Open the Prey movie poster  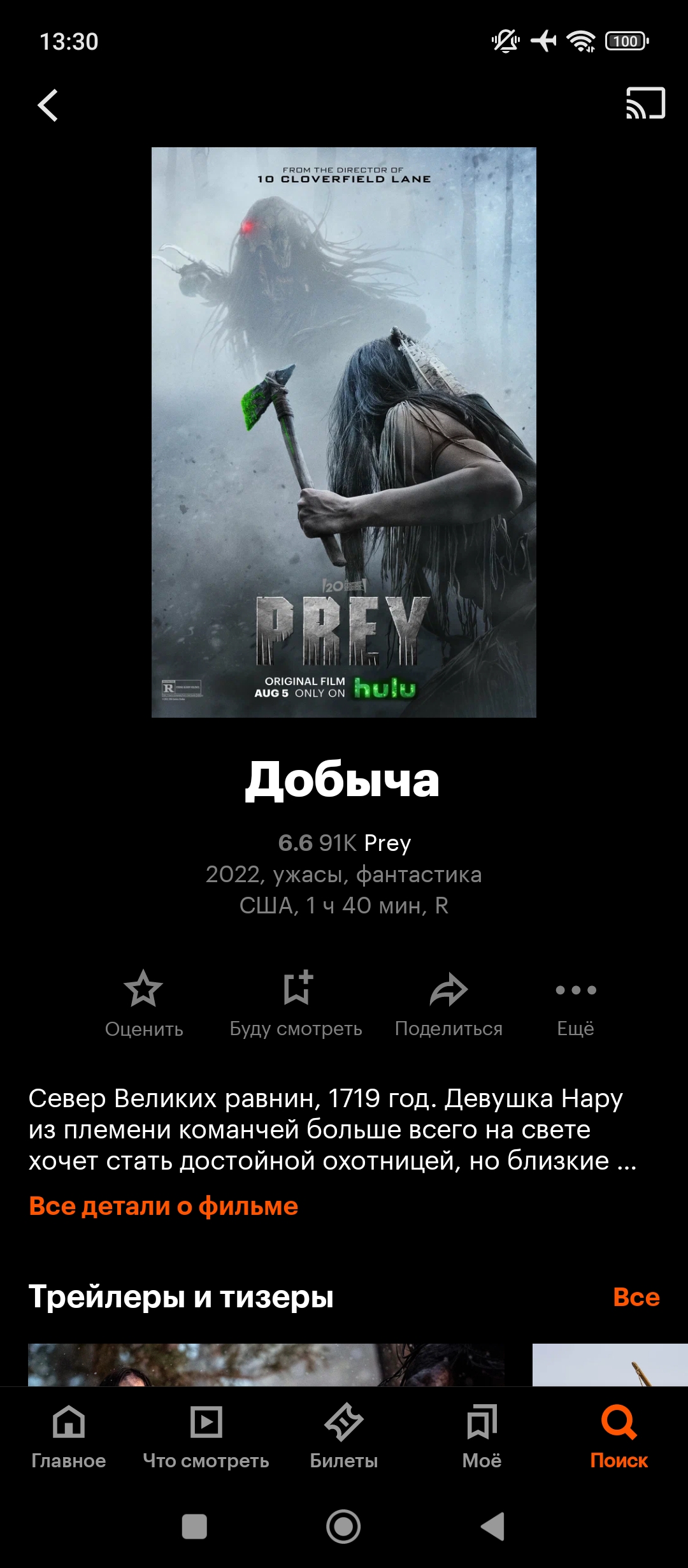coord(344,432)
